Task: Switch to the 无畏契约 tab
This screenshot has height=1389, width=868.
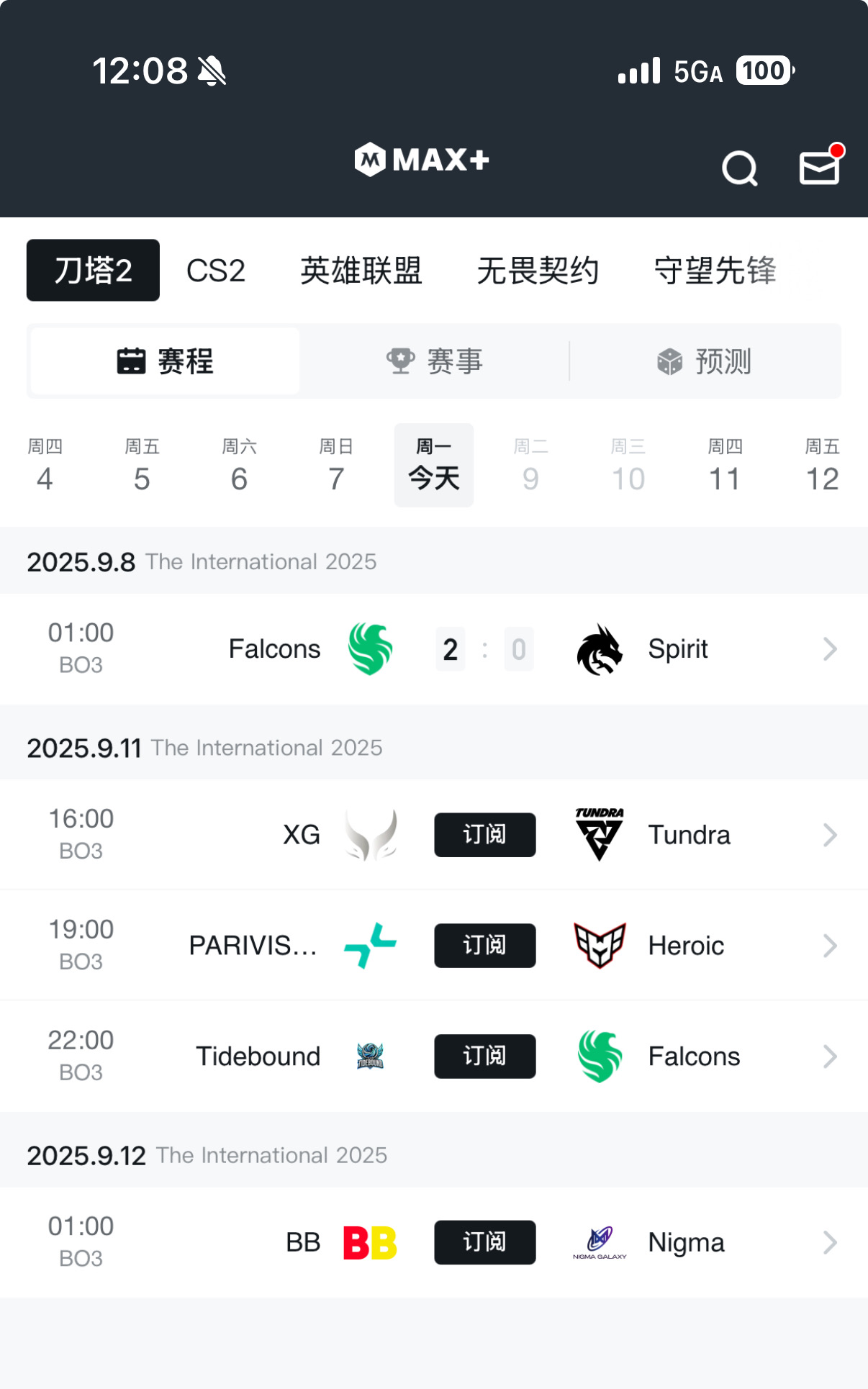Action: click(x=538, y=271)
